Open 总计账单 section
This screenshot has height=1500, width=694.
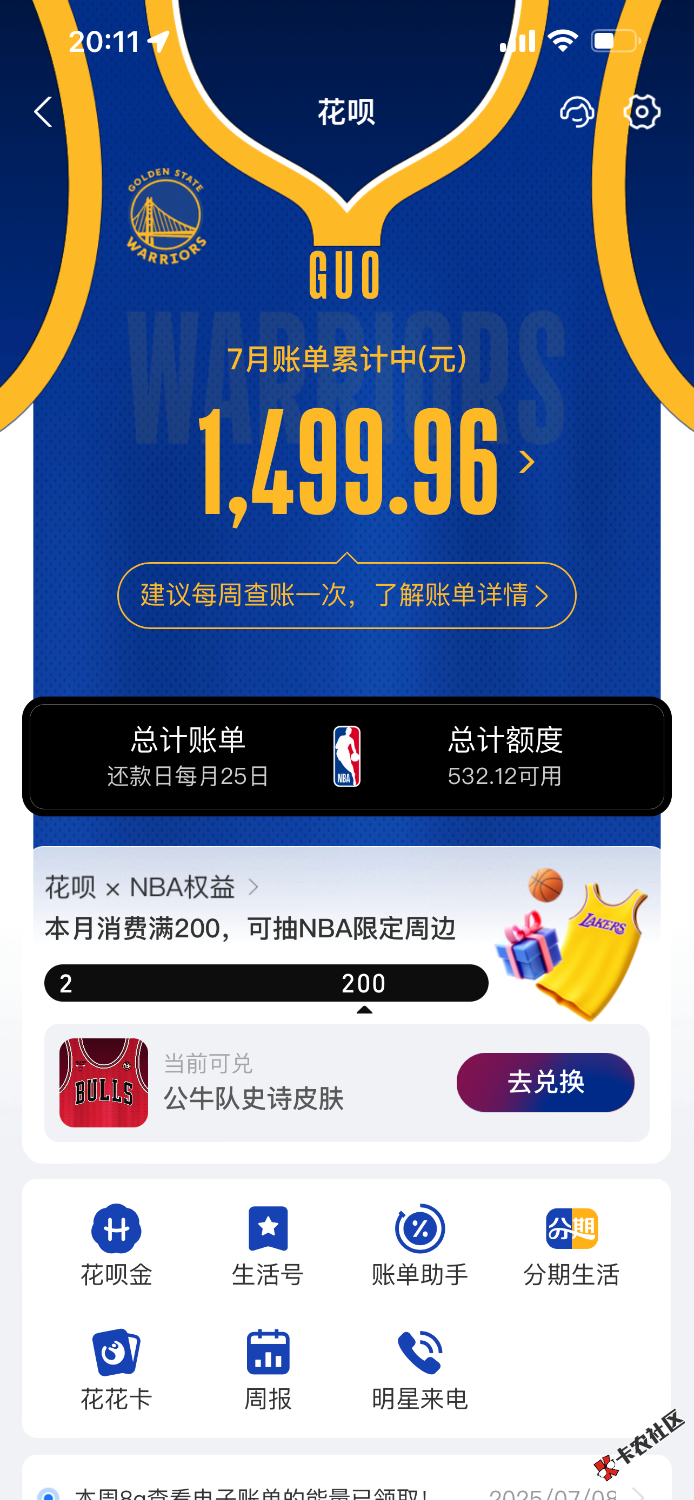[188, 755]
